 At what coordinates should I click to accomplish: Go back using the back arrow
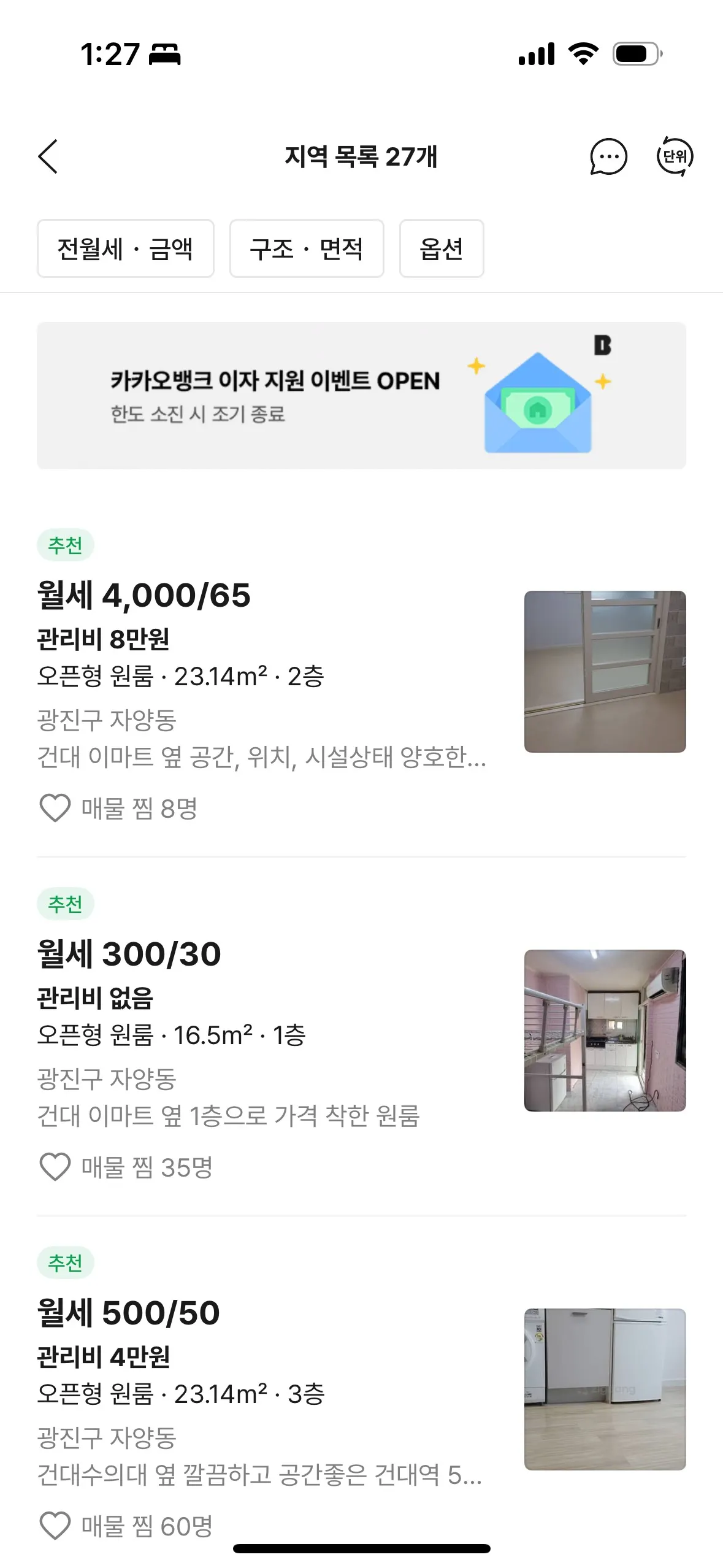tap(48, 156)
